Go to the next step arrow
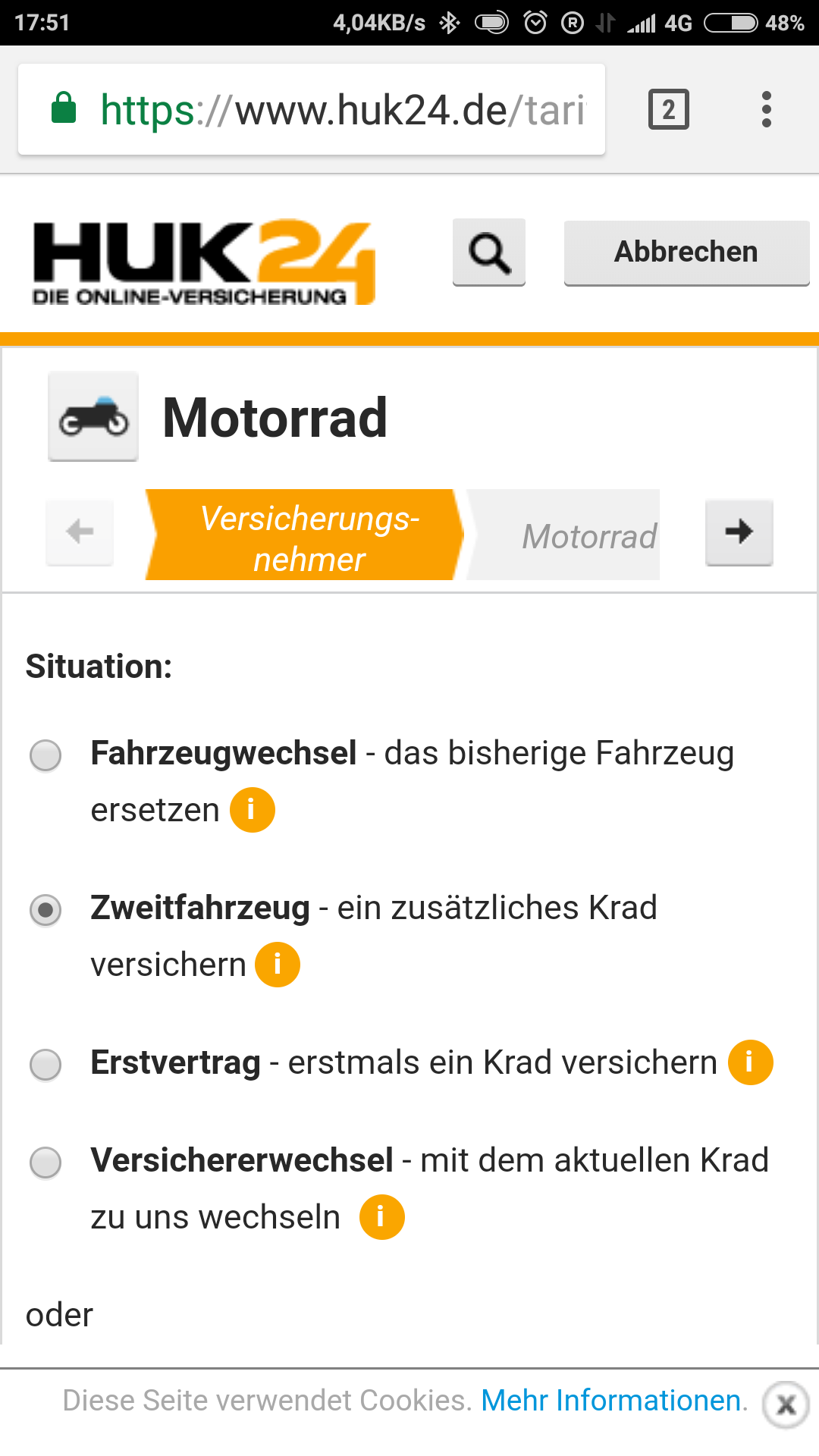819x1456 pixels. click(x=739, y=532)
